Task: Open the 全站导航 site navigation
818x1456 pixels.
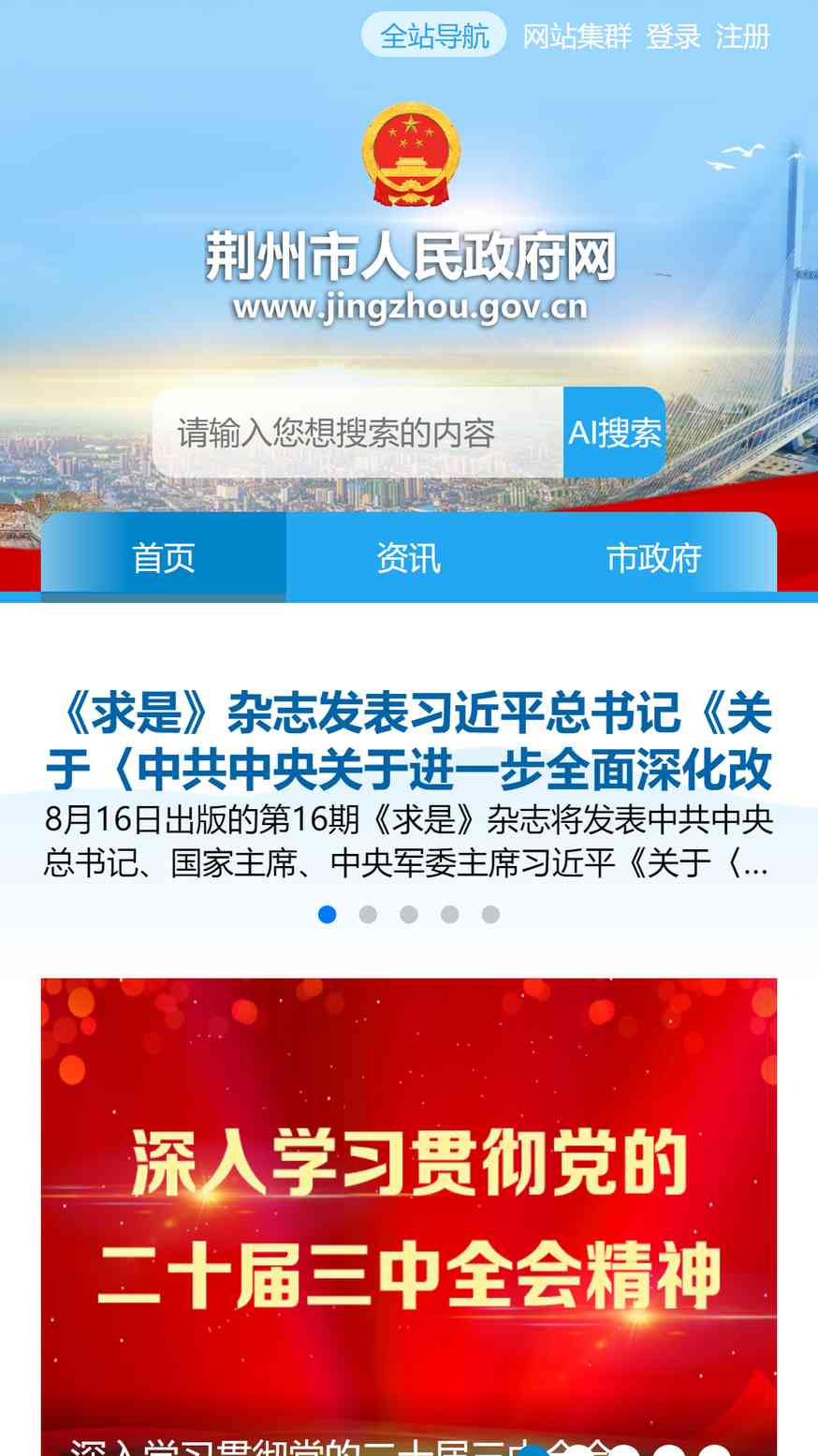Action: 434,36
